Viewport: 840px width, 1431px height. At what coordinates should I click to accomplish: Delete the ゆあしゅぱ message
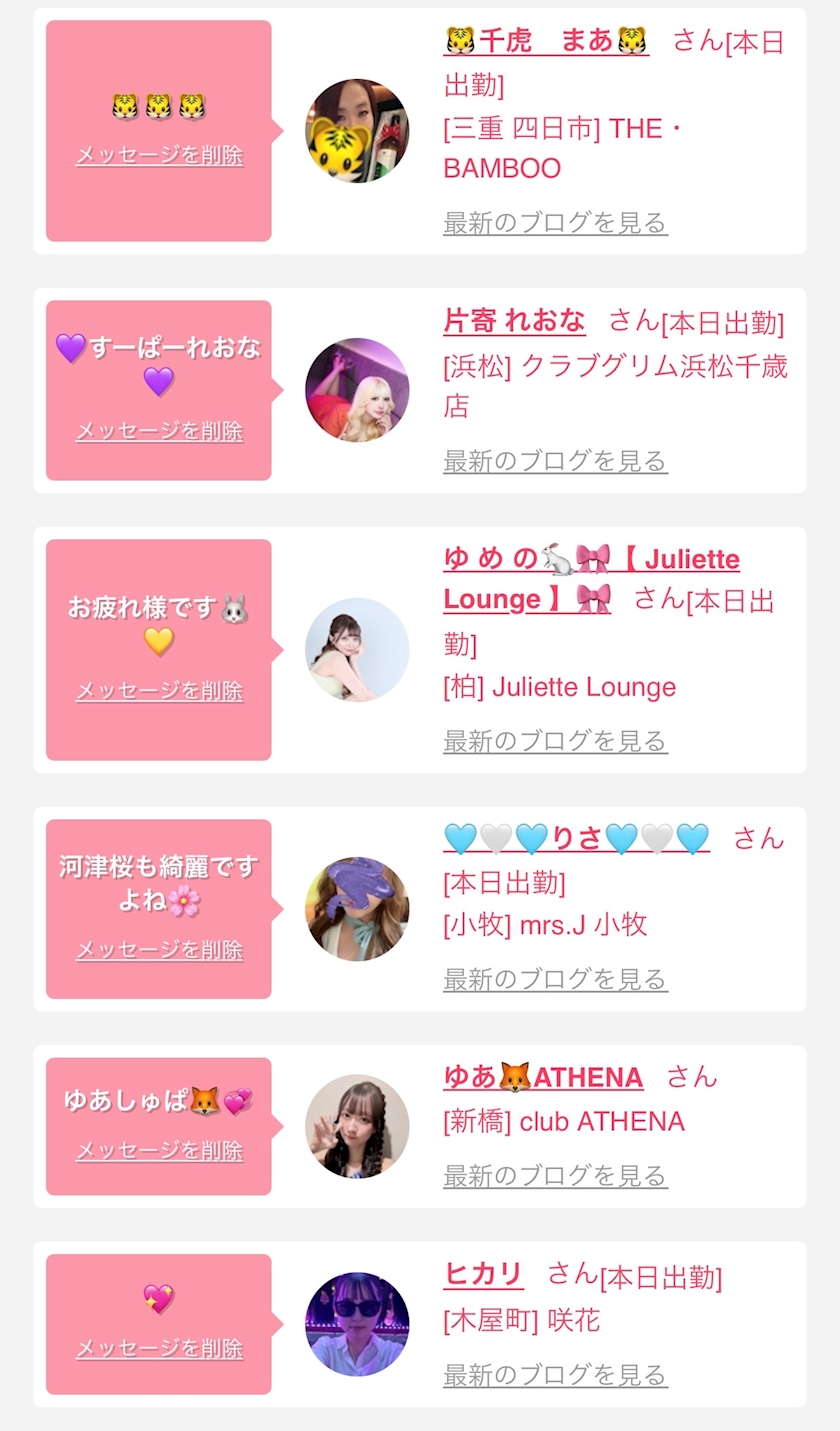(x=159, y=1150)
